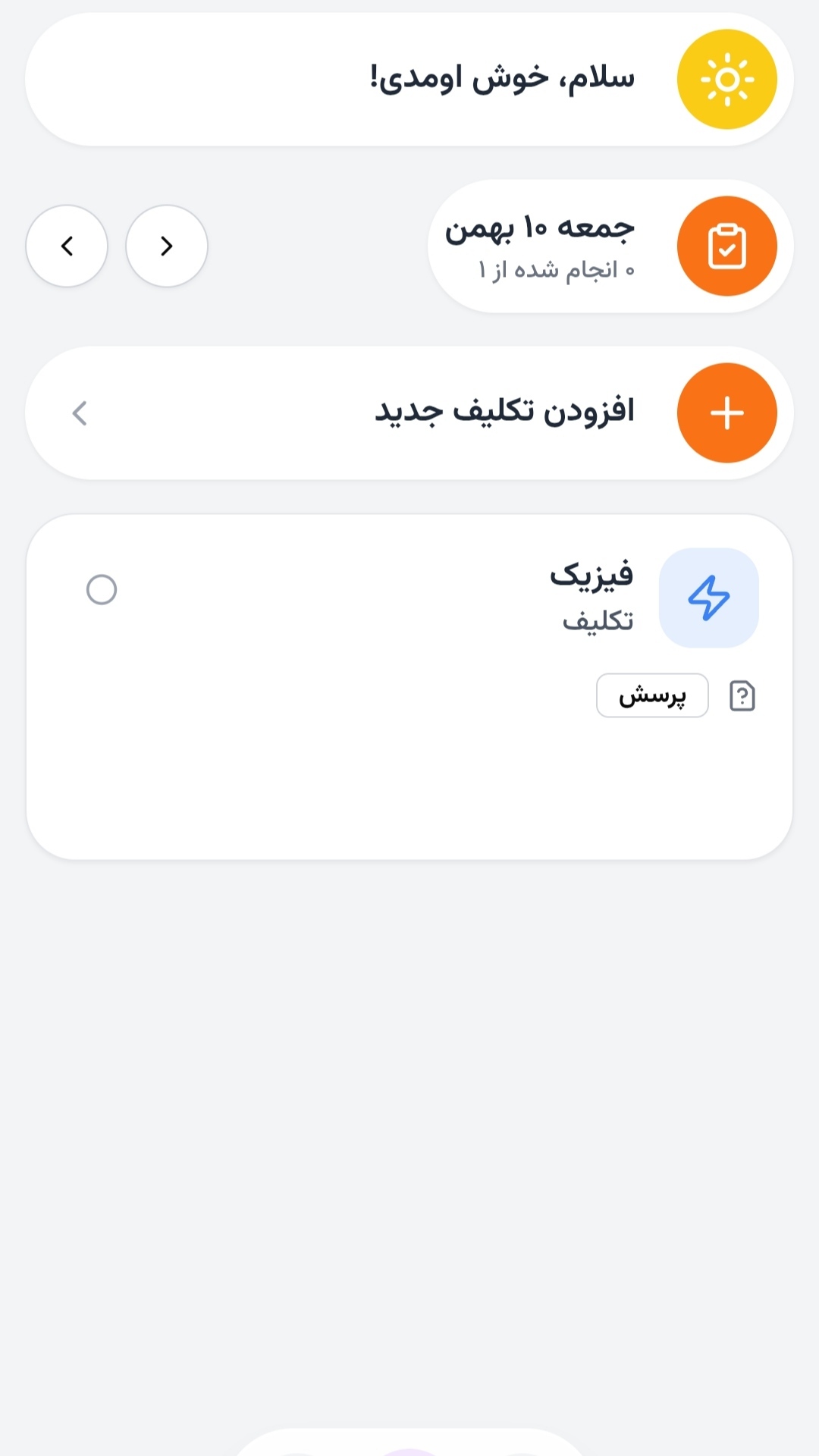This screenshot has height=1456, width=819.
Task: Navigate to next day with left arrow
Action: click(67, 246)
